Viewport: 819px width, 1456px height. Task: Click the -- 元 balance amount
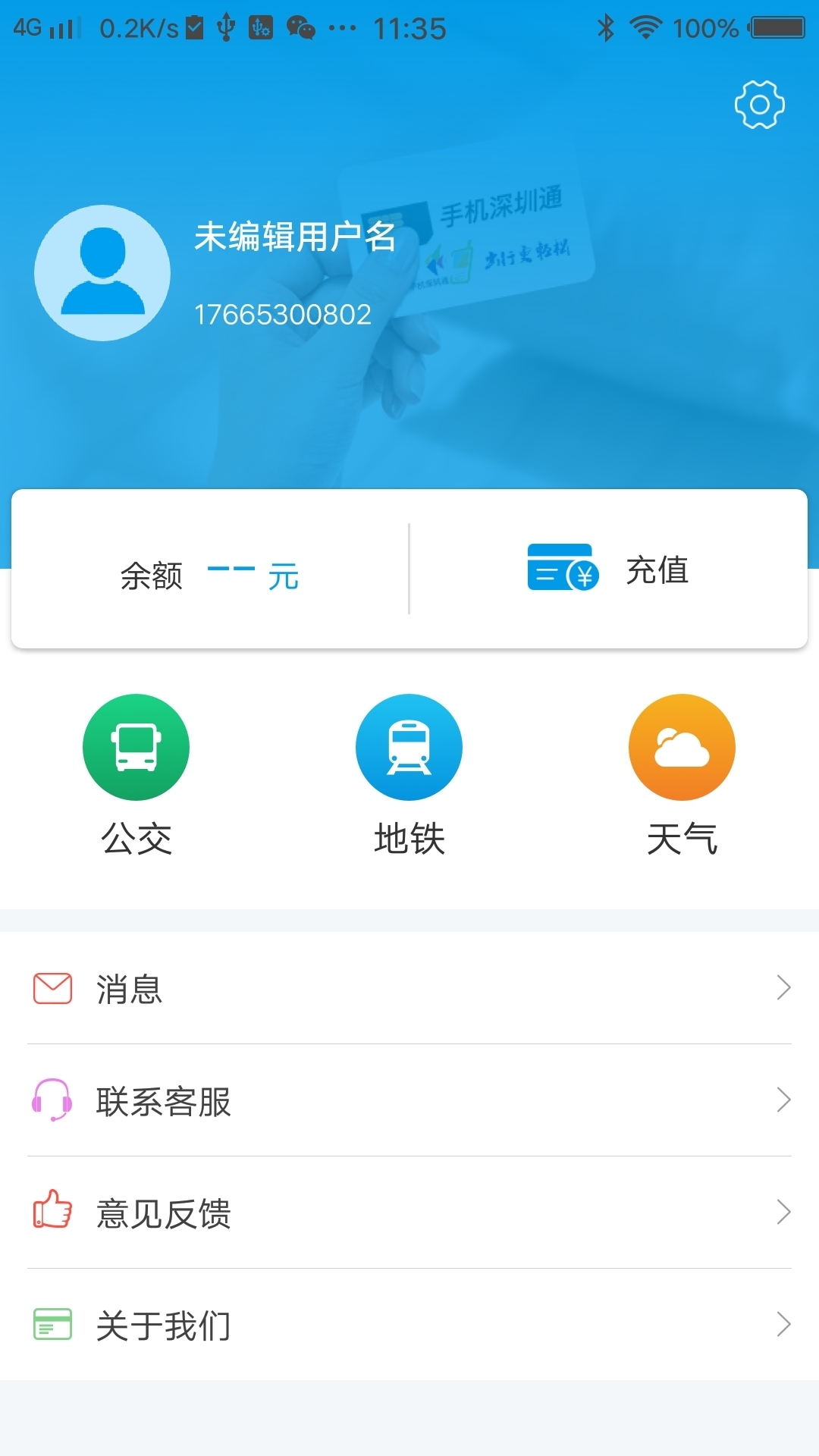coord(254,575)
